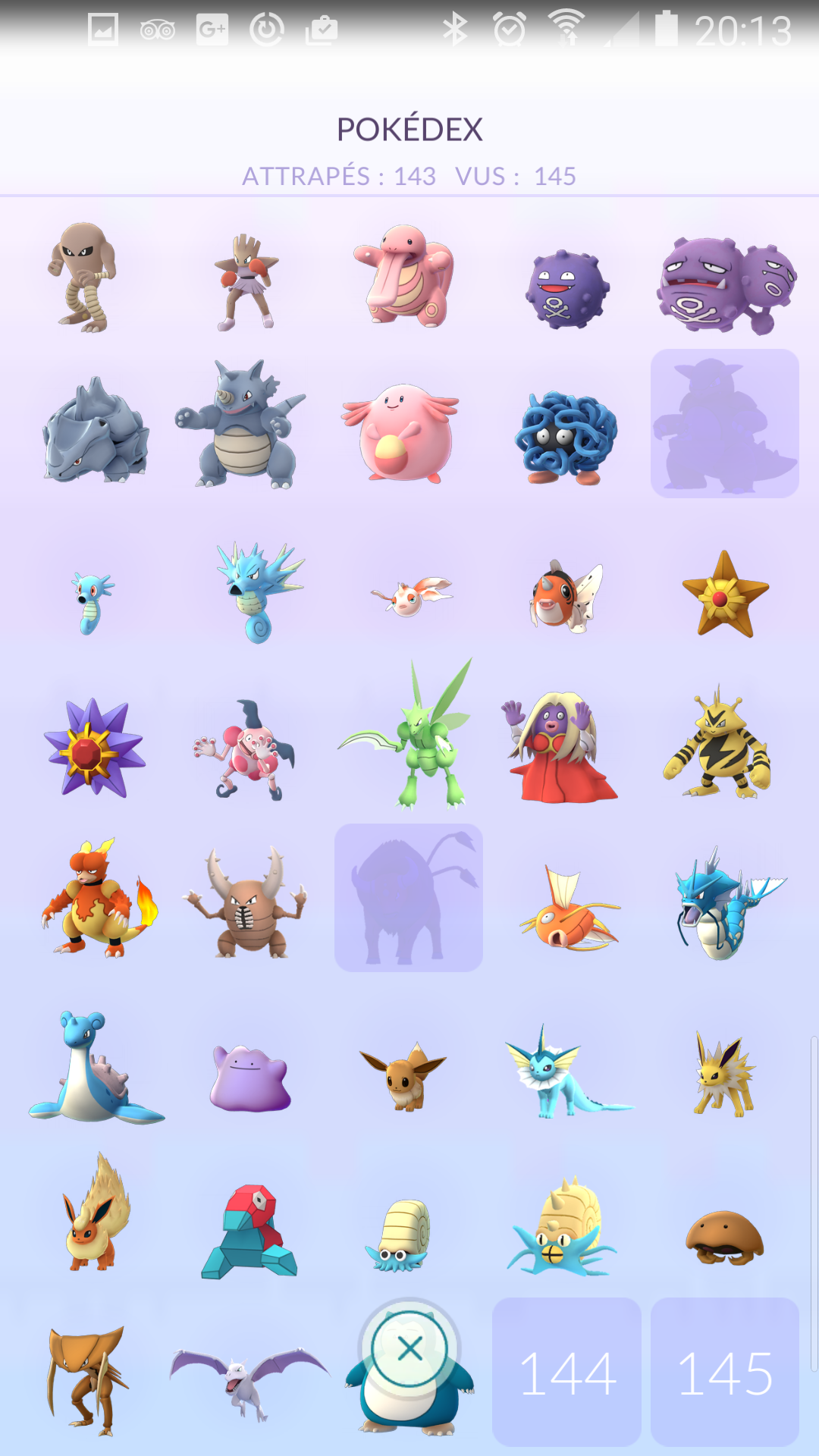
Task: Tap the Kangaskhan silhouette tile
Action: [x=725, y=424]
